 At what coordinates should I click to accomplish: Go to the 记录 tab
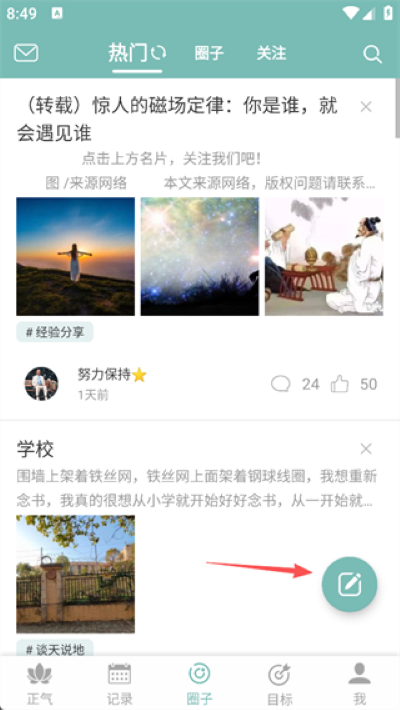click(120, 684)
